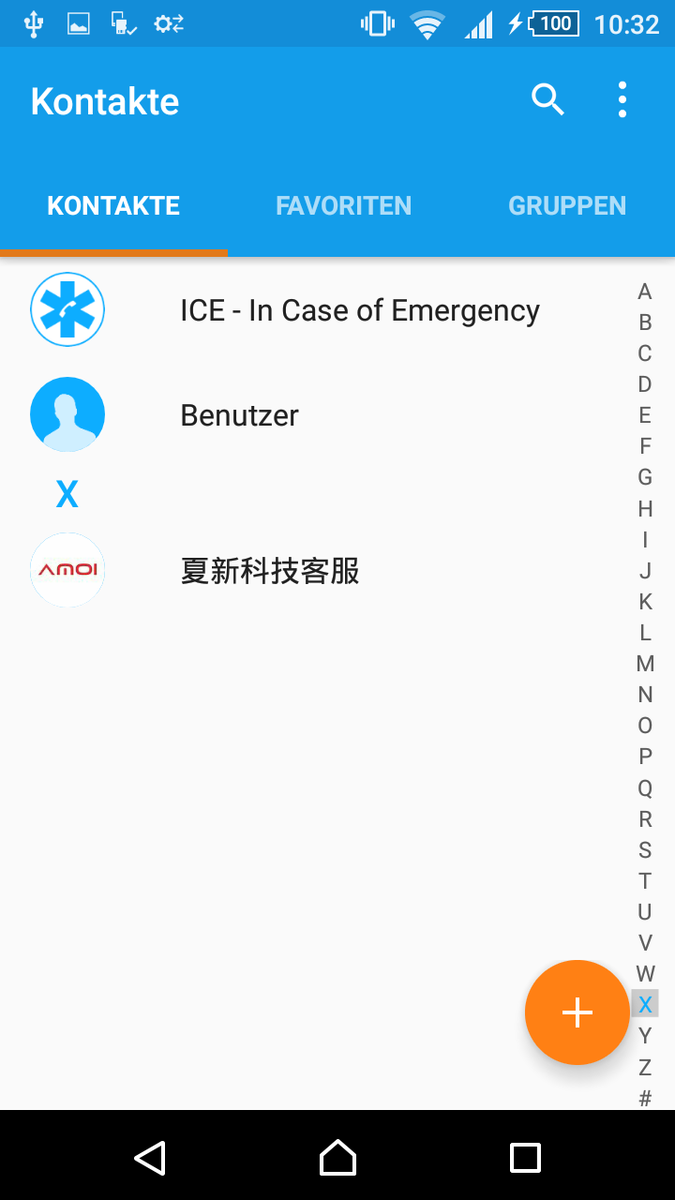This screenshot has width=675, height=1200.
Task: Select the Kontakte tab
Action: [113, 206]
